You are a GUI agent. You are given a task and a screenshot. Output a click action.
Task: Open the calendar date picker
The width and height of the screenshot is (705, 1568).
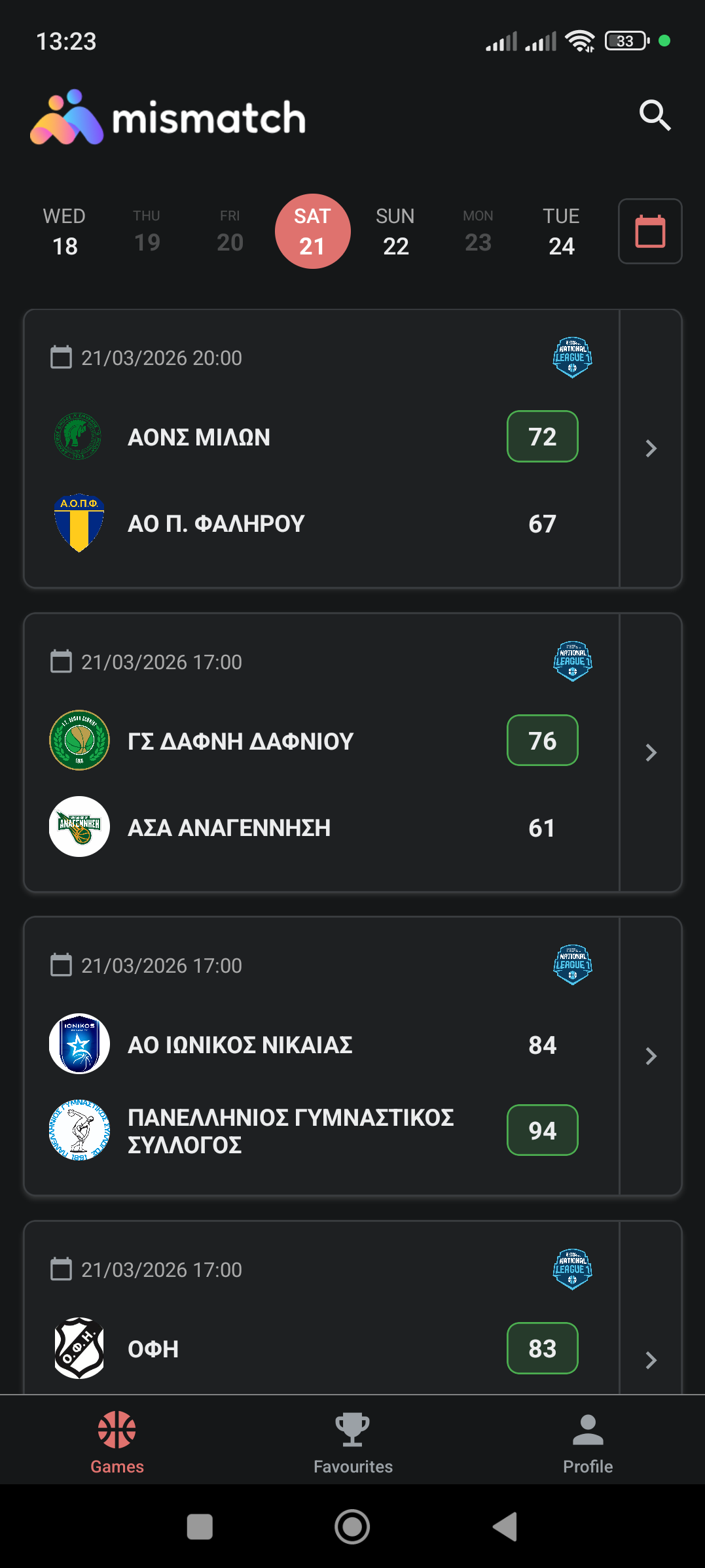tap(649, 231)
